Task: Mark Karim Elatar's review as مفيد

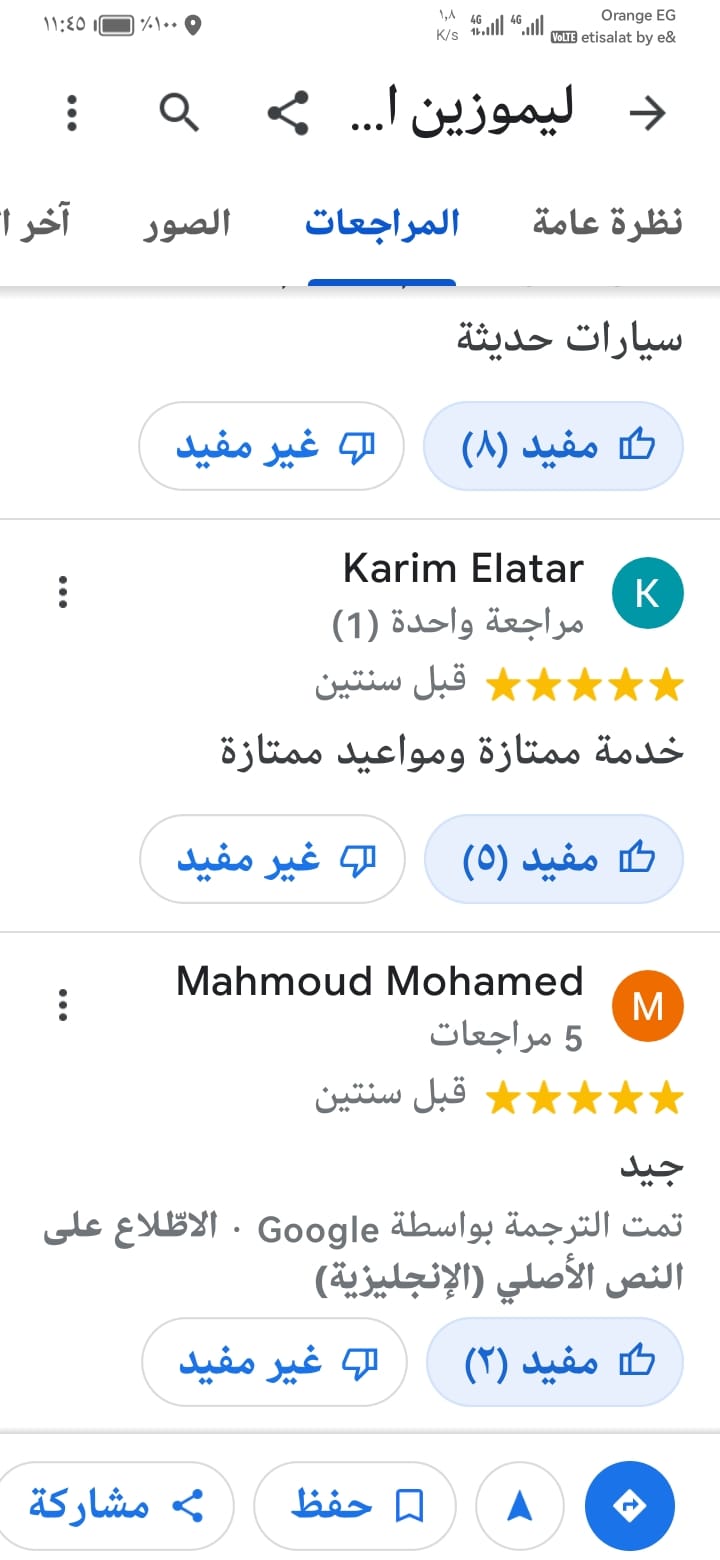Action: (554, 859)
